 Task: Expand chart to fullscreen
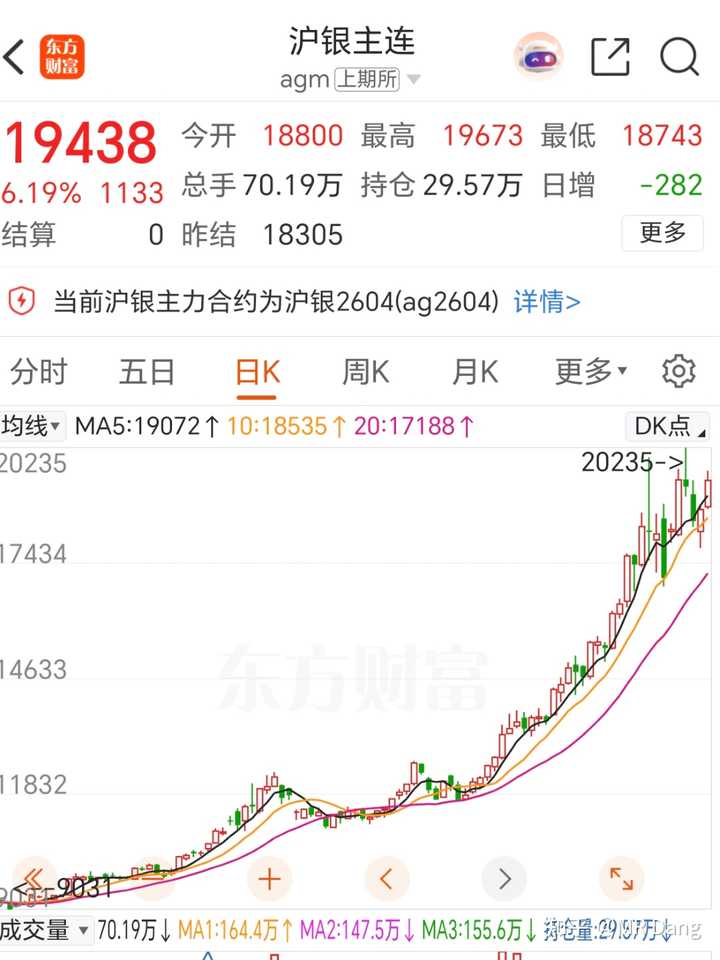(x=621, y=879)
